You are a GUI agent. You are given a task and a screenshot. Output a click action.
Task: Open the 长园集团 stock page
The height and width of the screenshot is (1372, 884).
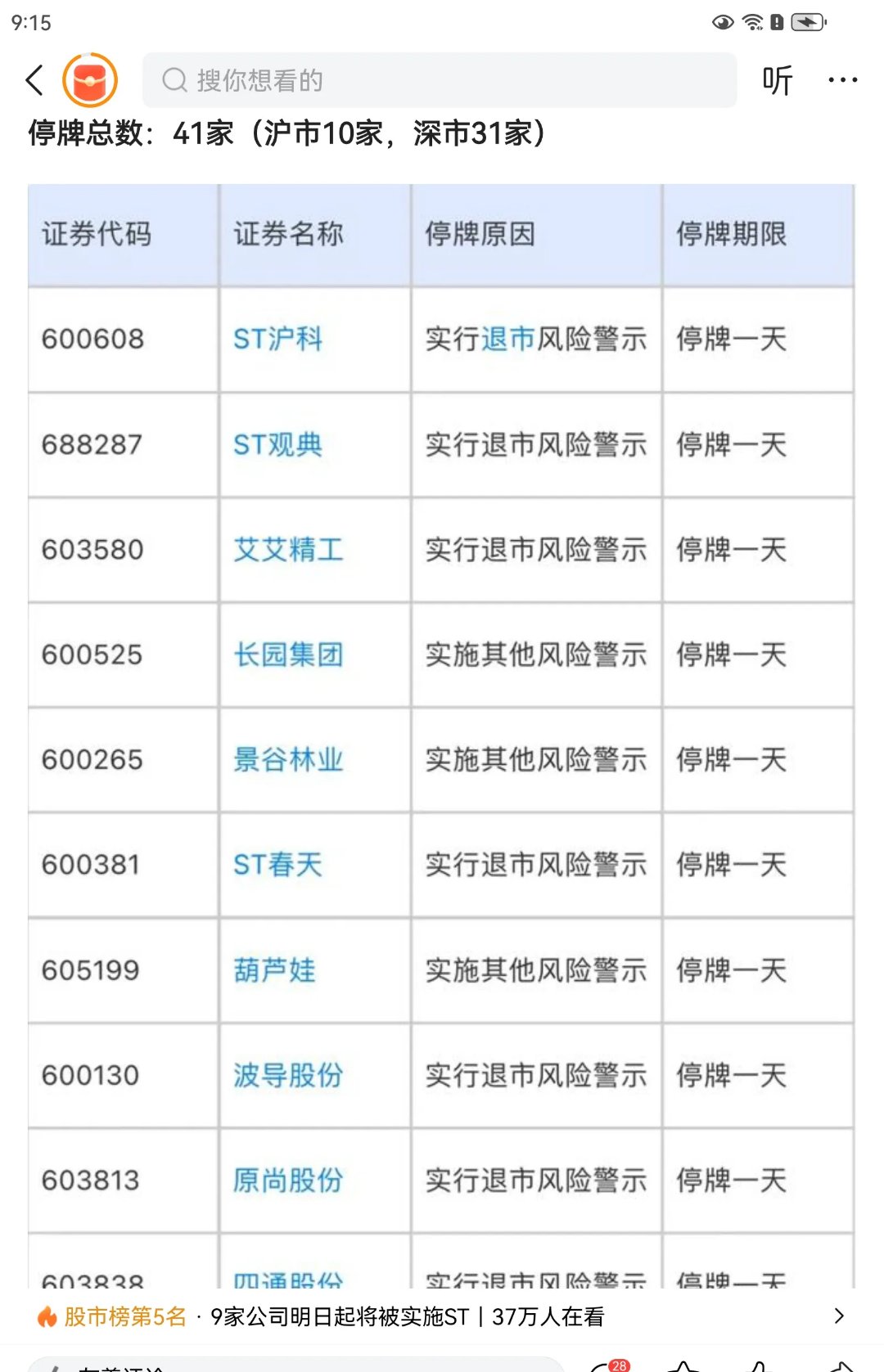[286, 655]
